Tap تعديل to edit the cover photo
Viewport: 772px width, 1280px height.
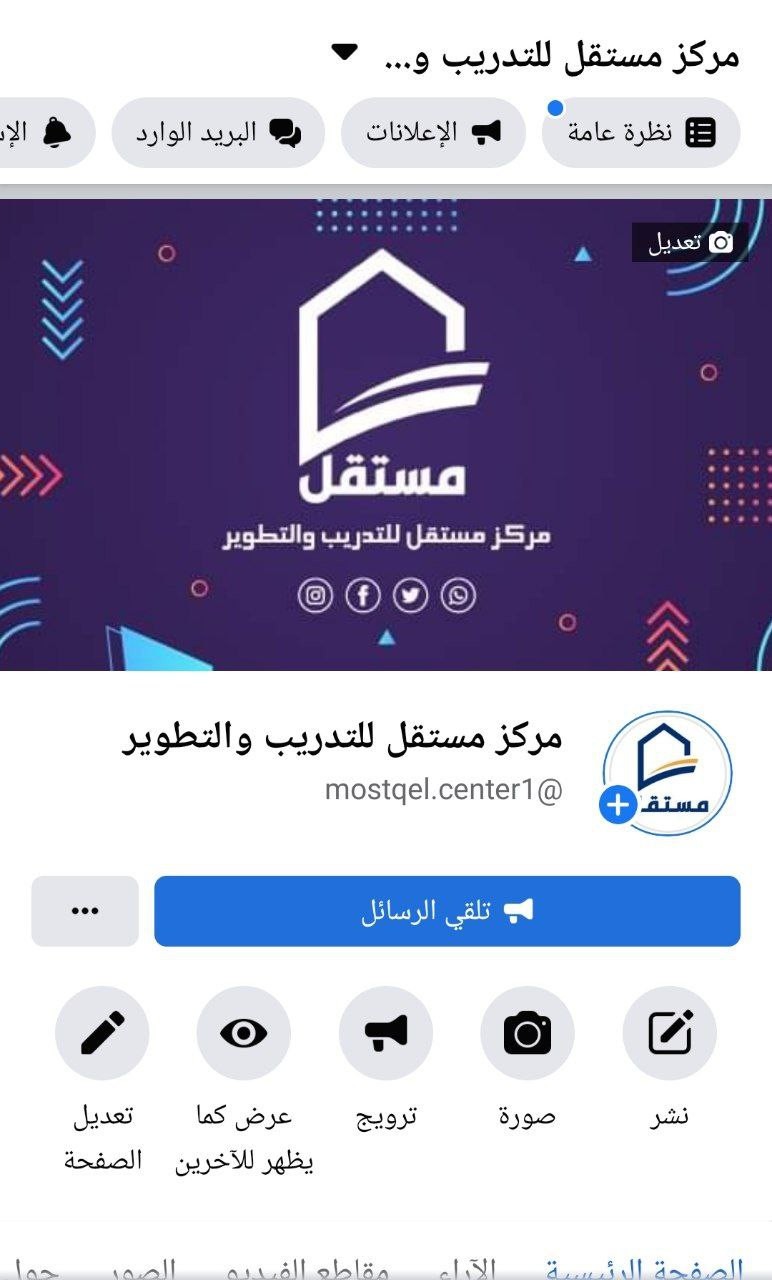(x=690, y=242)
